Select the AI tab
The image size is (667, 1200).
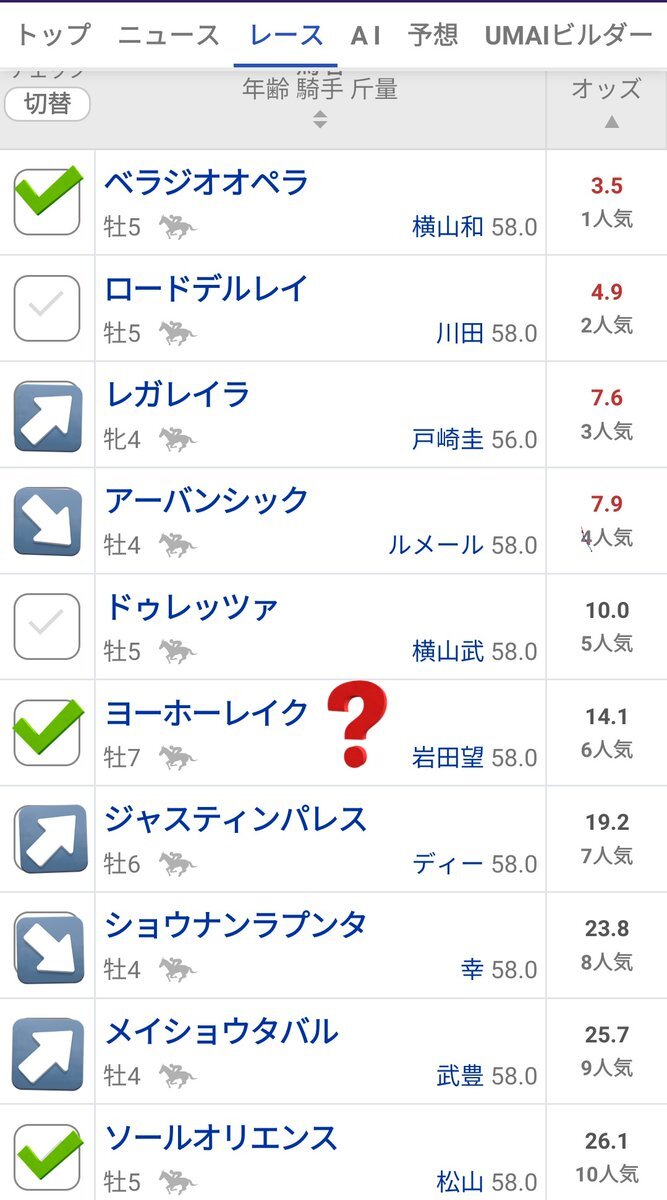click(x=366, y=36)
